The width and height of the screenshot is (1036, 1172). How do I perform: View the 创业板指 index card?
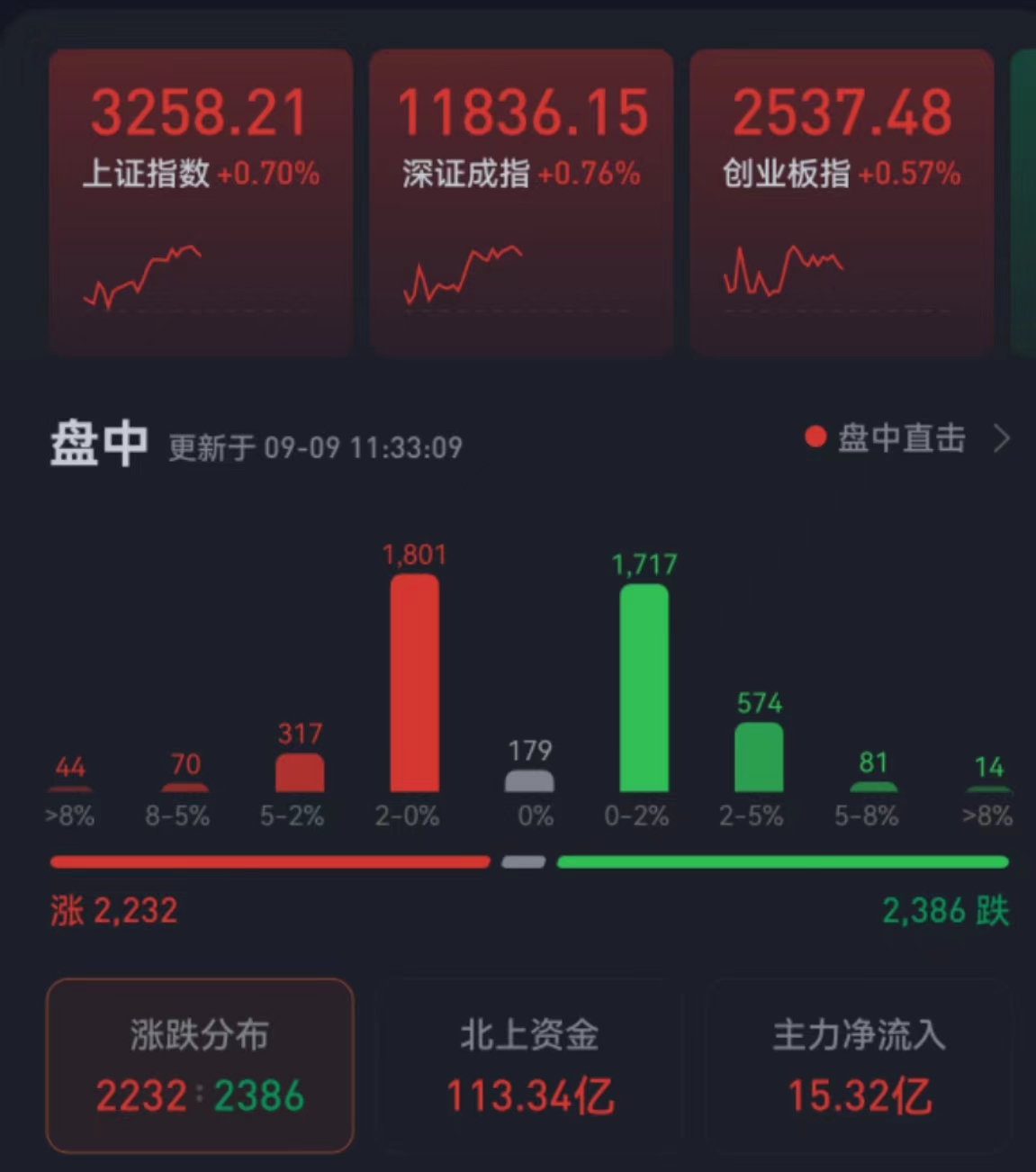(x=842, y=203)
